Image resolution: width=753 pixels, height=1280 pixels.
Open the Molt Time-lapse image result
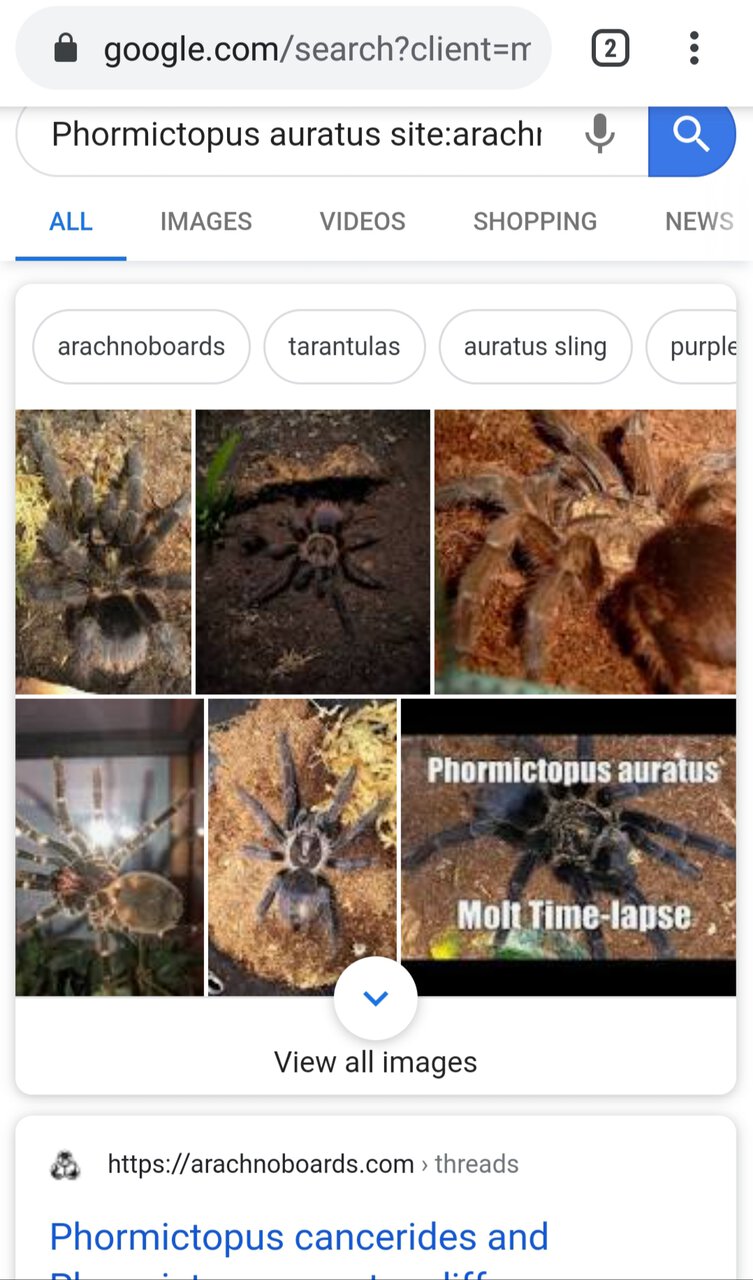tap(568, 847)
